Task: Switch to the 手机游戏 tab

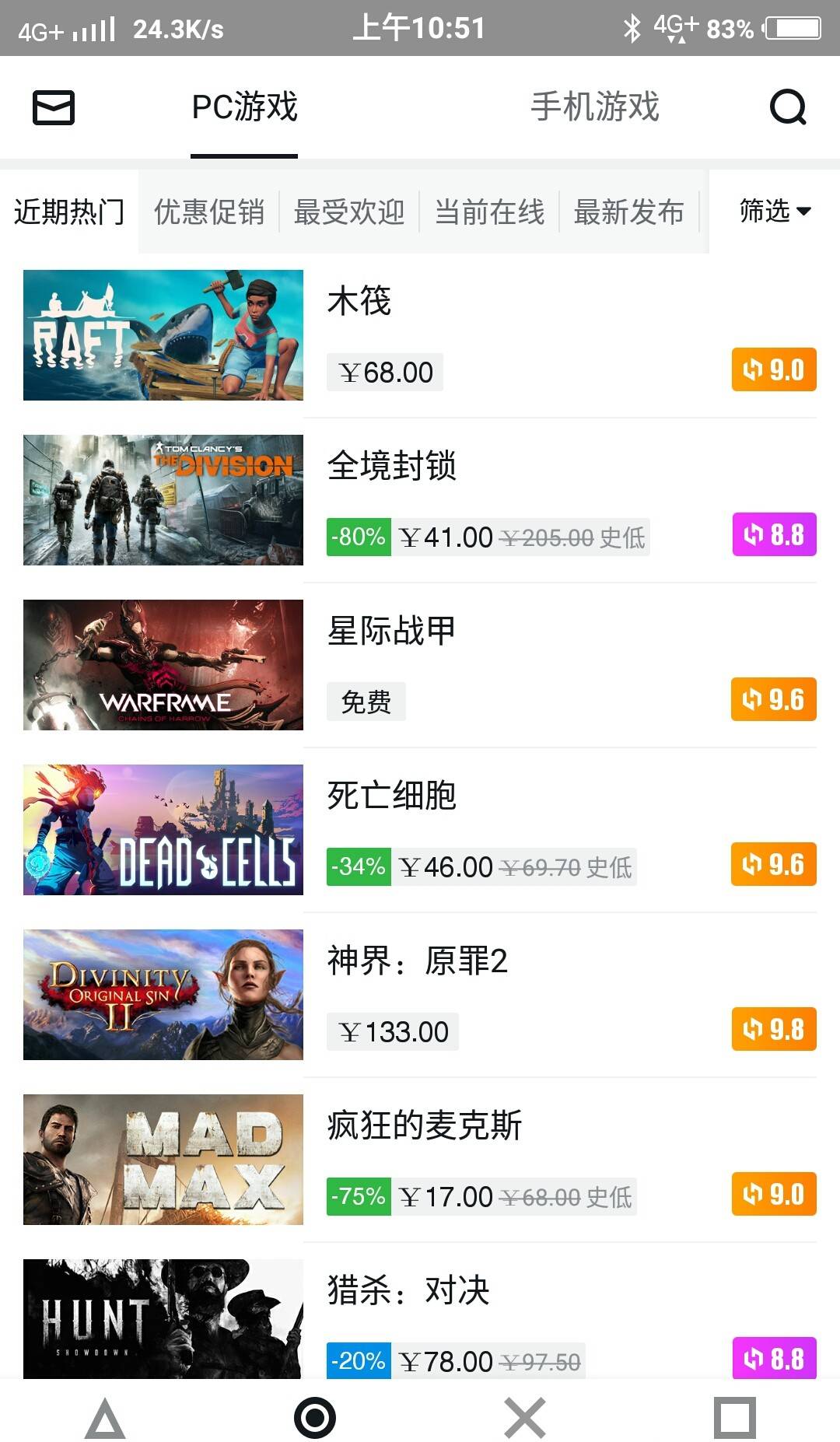Action: 594,107
